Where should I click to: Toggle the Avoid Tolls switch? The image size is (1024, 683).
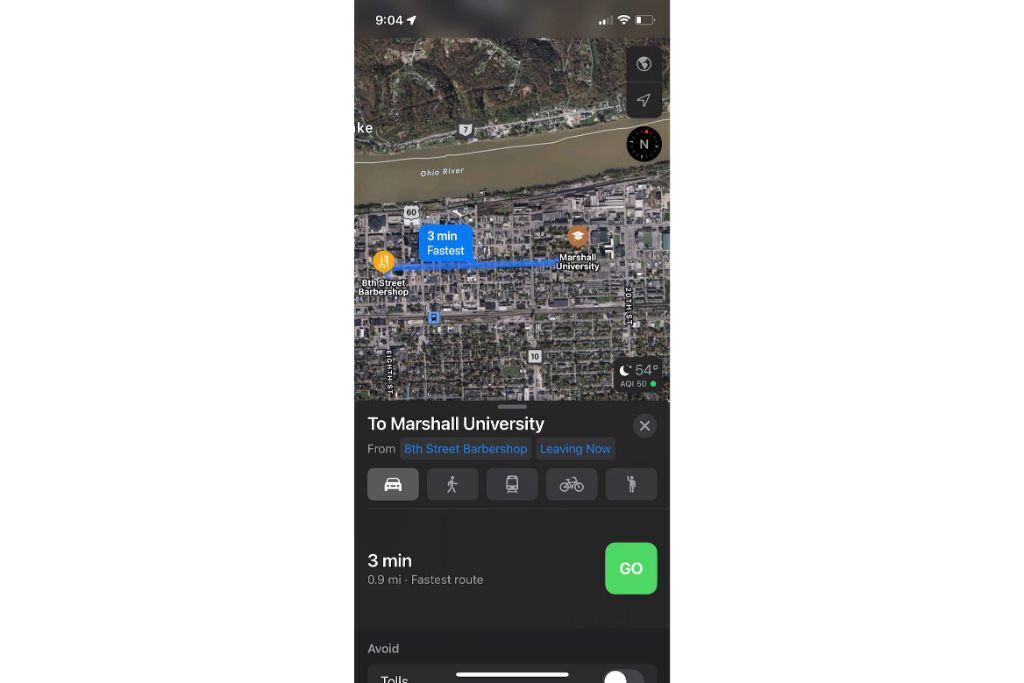pos(623,677)
